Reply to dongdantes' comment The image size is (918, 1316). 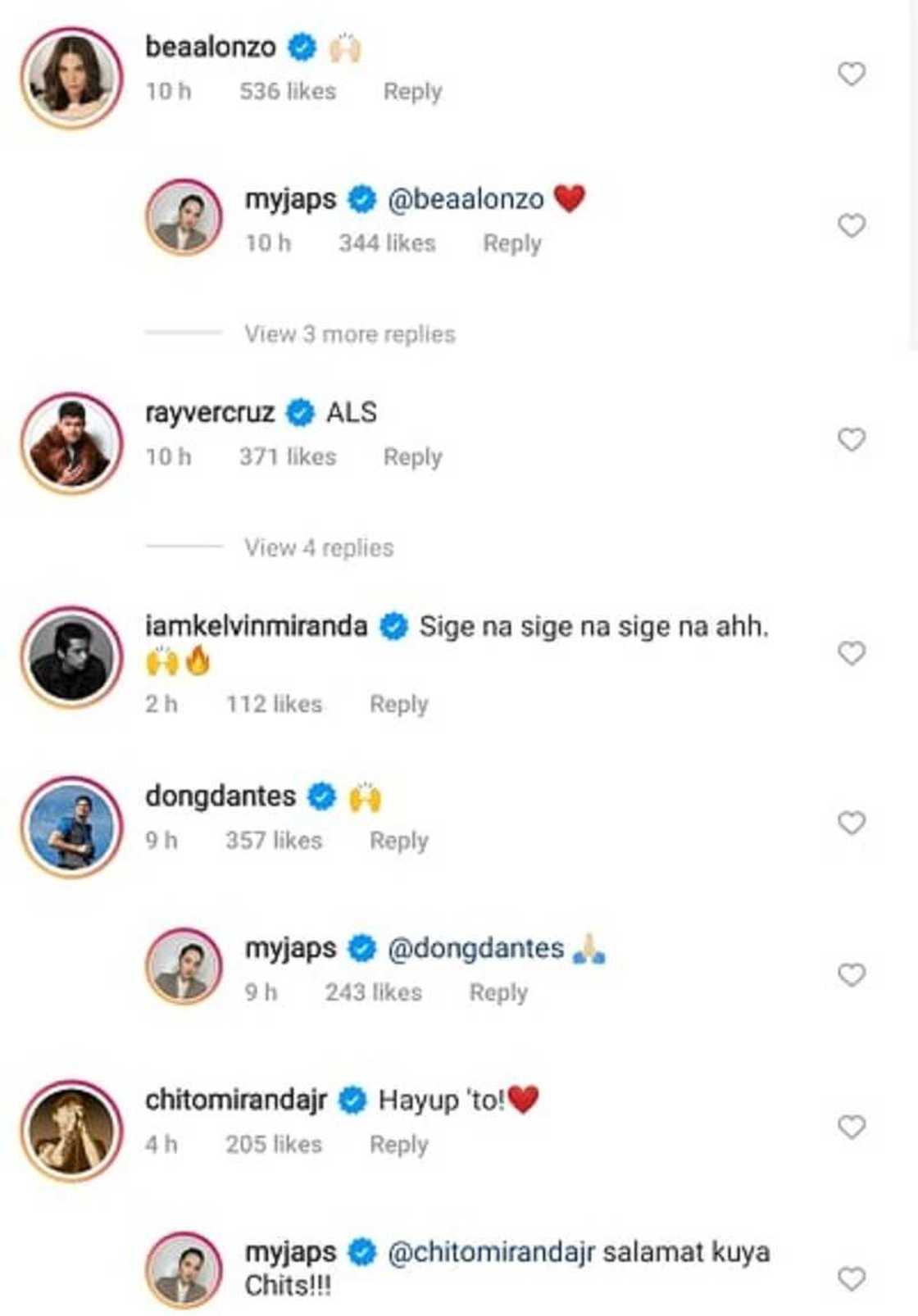pyautogui.click(x=398, y=841)
